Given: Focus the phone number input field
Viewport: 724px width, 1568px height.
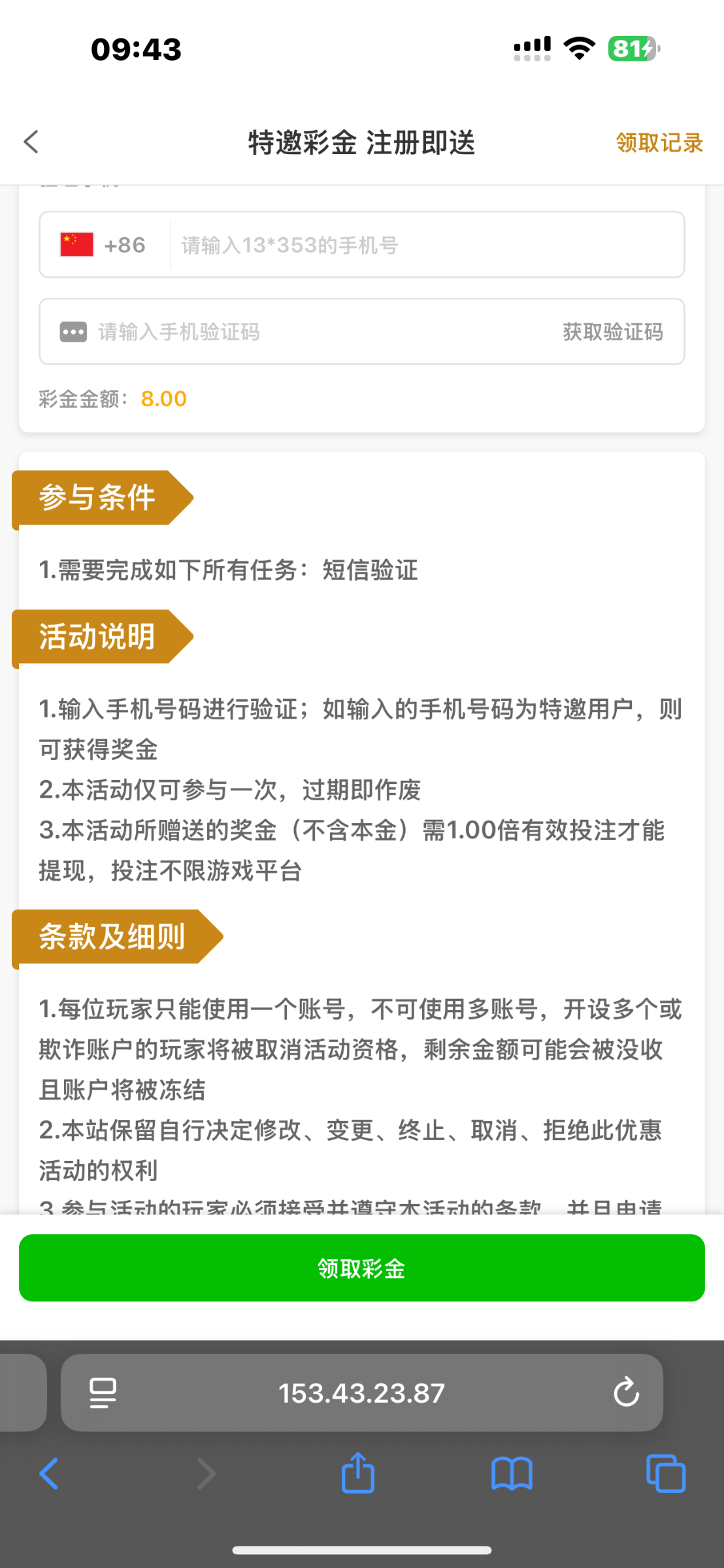Looking at the screenshot, I should tap(425, 245).
